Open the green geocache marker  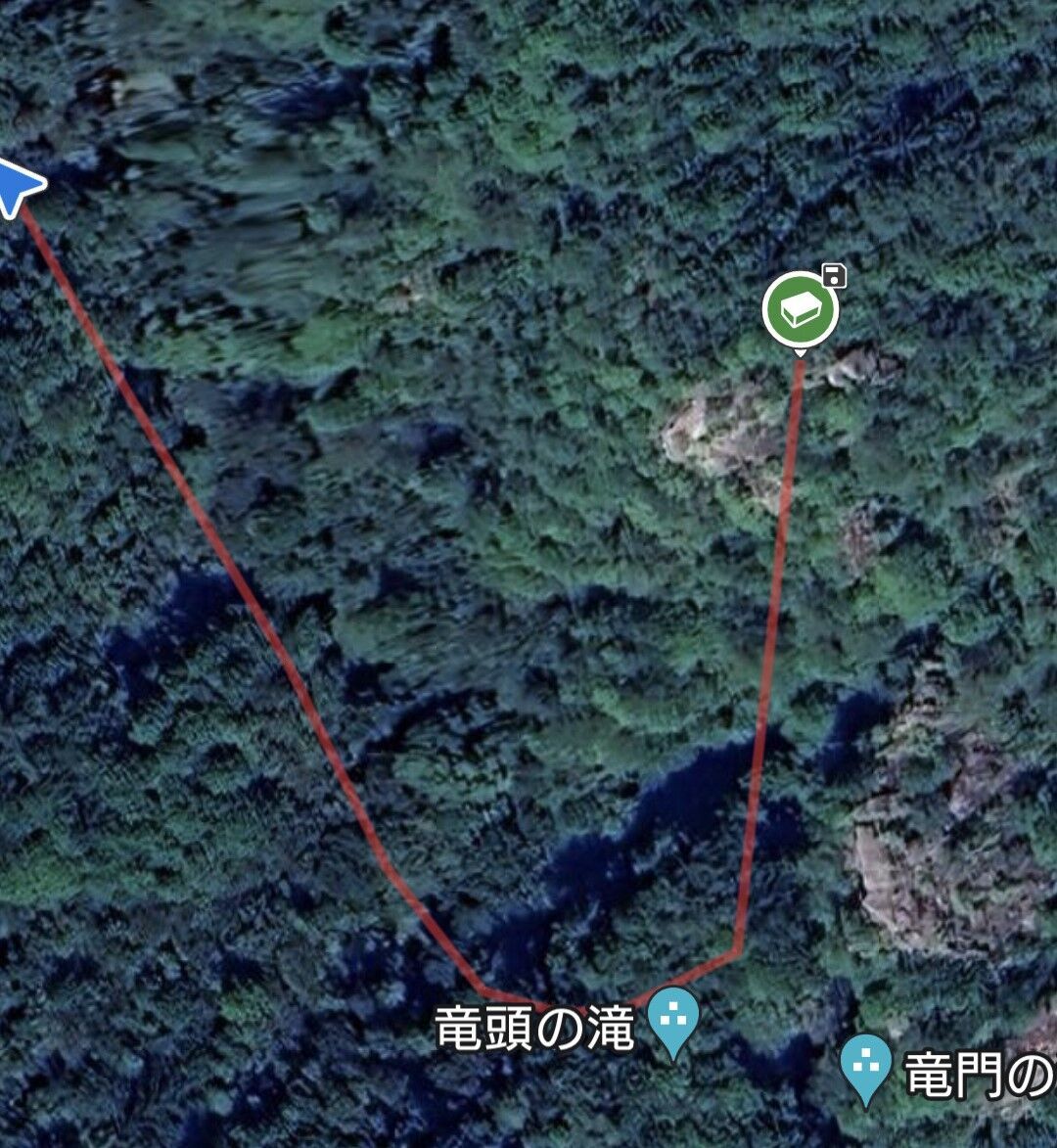point(800,310)
